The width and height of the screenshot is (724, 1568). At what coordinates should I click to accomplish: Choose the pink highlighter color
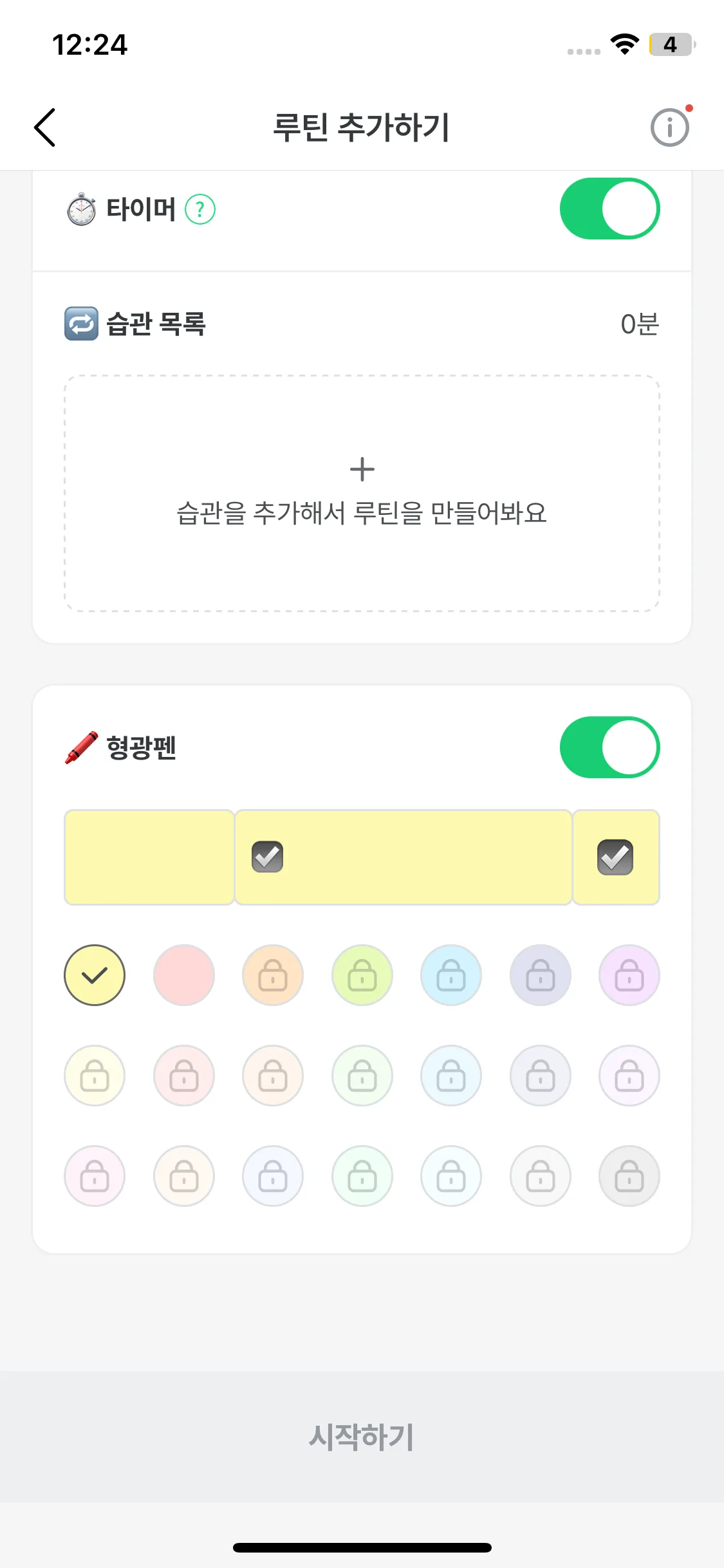(184, 975)
